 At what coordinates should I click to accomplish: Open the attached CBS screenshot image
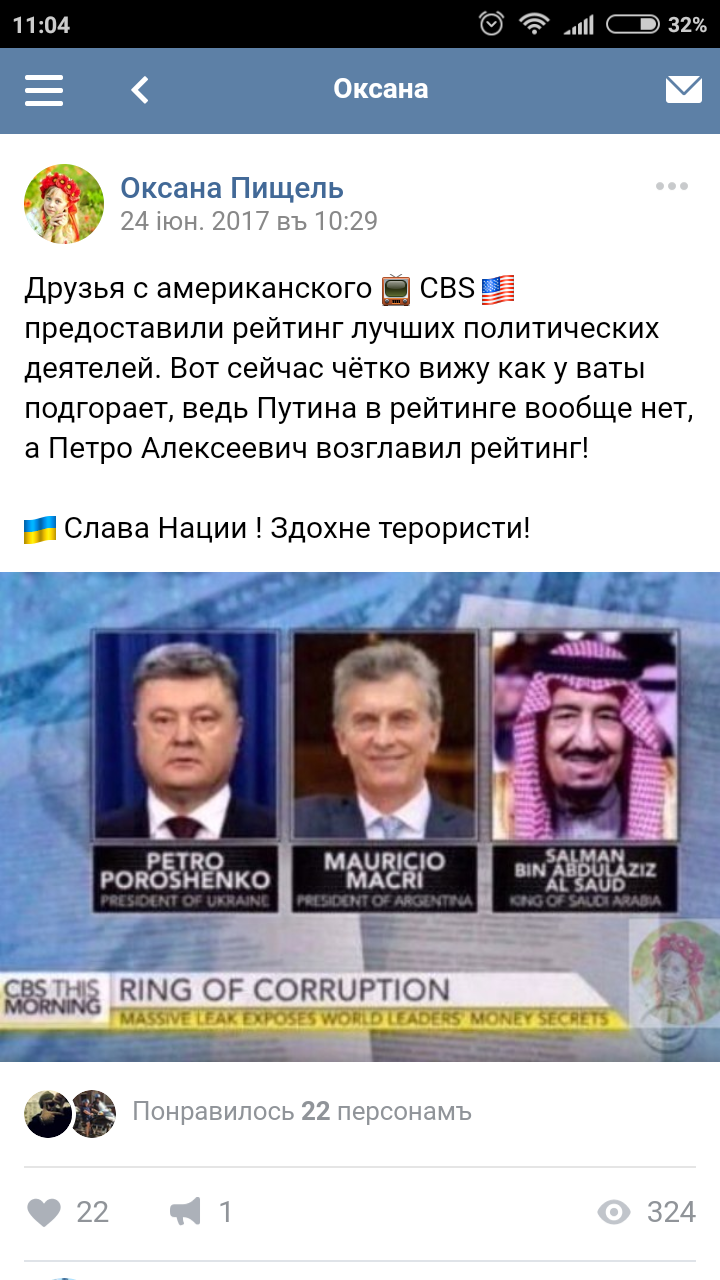tap(360, 816)
